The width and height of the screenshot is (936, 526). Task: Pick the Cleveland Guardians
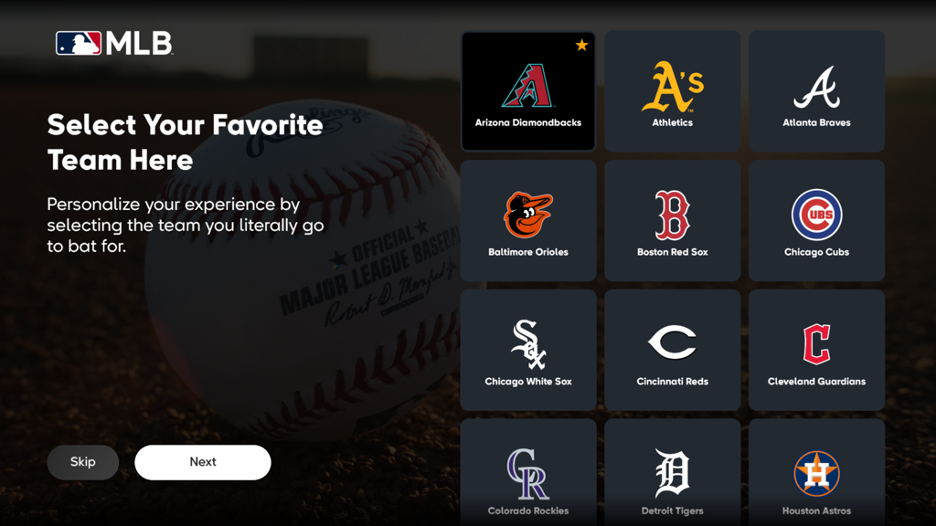[x=816, y=350]
